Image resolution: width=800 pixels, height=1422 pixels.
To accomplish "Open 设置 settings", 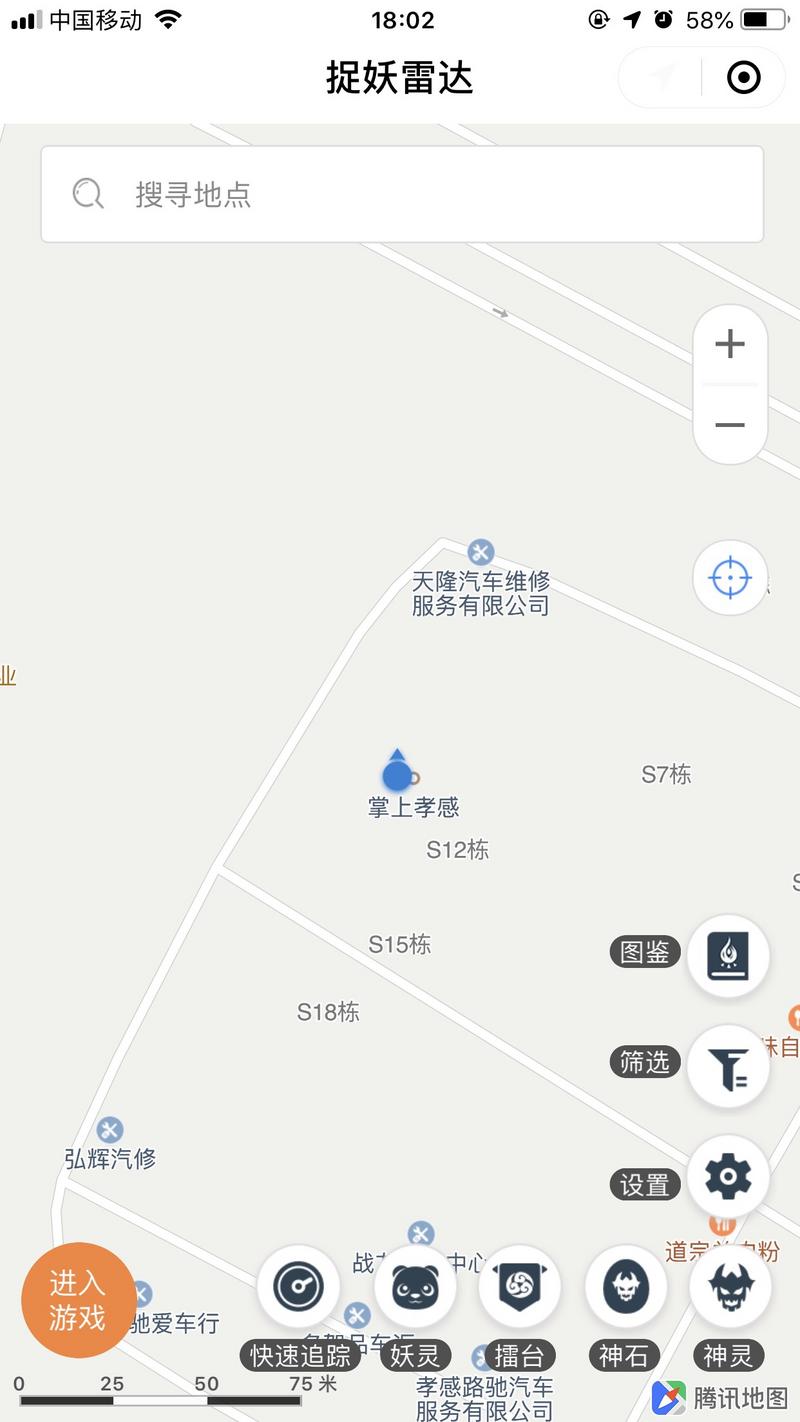I will (x=728, y=1177).
